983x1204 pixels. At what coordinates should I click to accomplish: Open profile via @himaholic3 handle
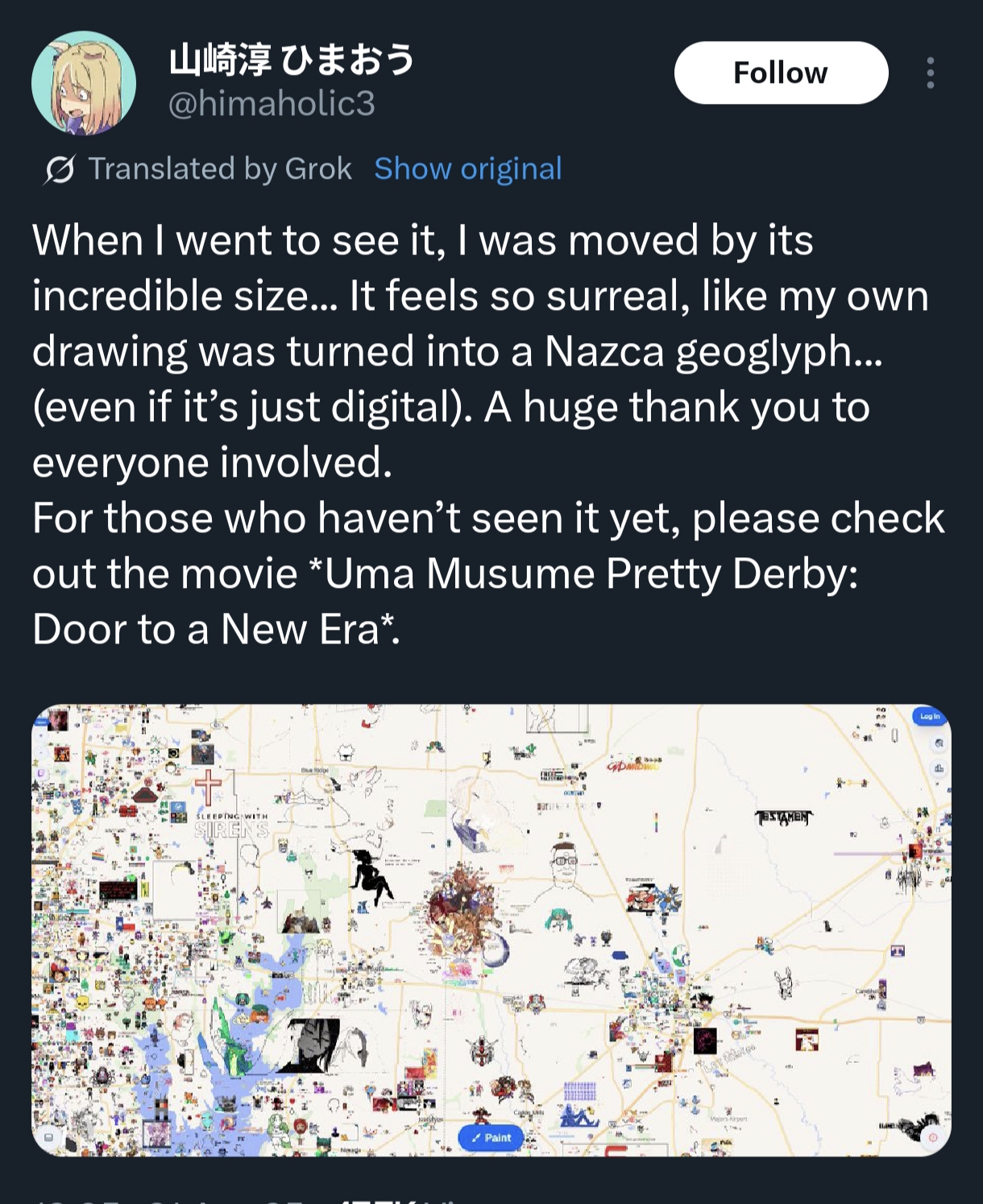tap(272, 104)
